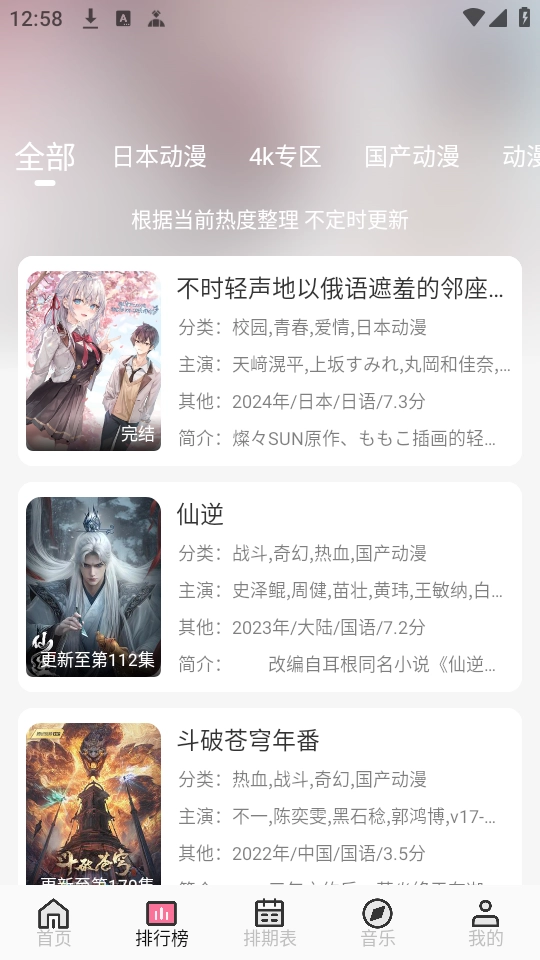
Task: Switch to the 音乐 tab
Action: point(378,923)
